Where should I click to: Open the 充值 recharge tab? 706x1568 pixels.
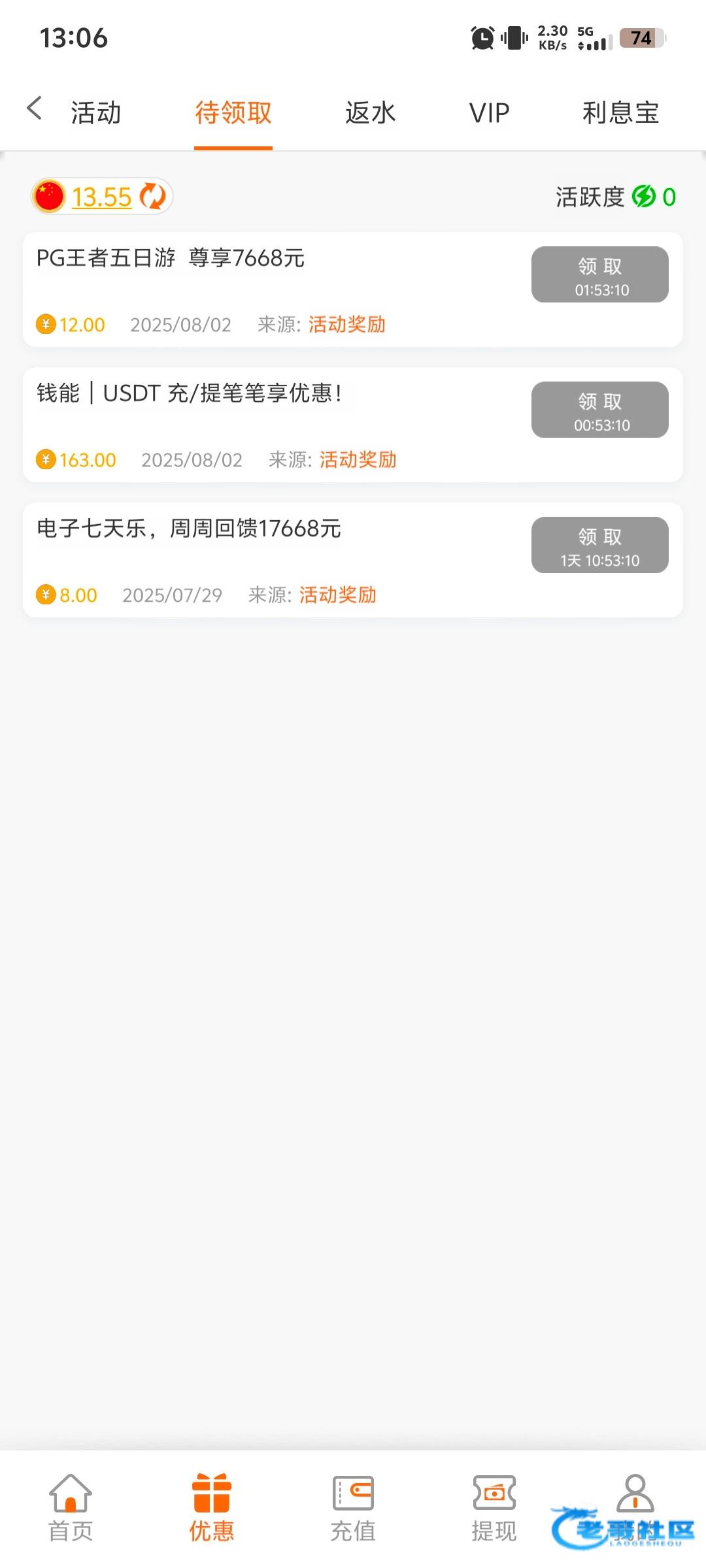pos(353,1508)
